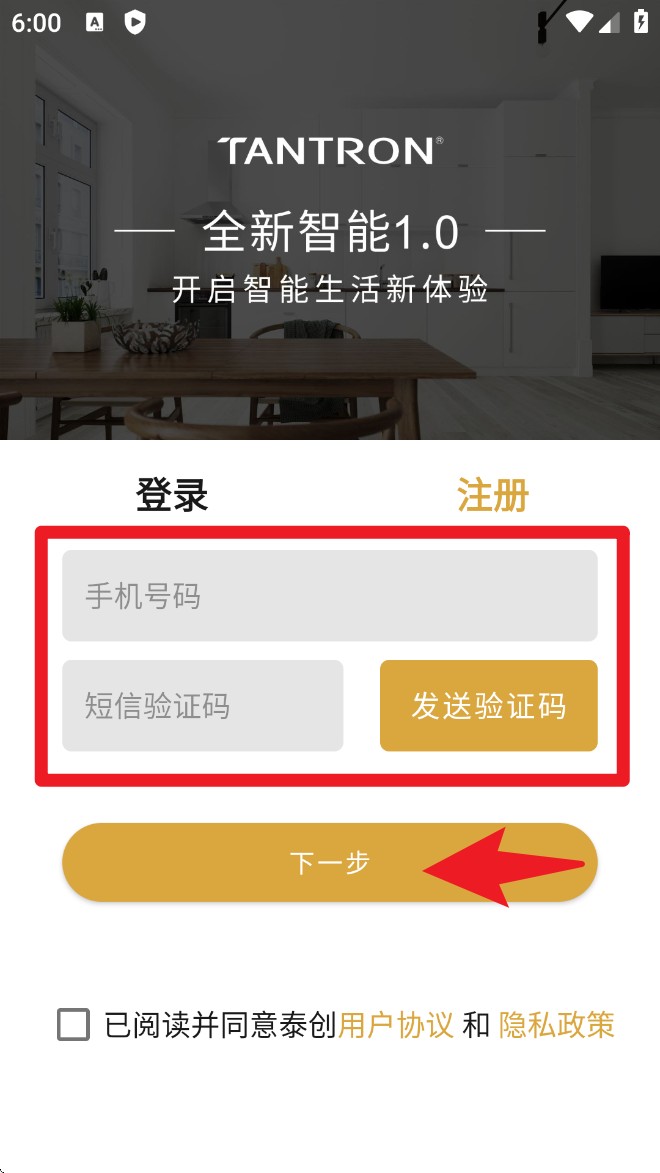Focus the 手机号码 input field
This screenshot has width=660, height=1173.
[x=329, y=596]
